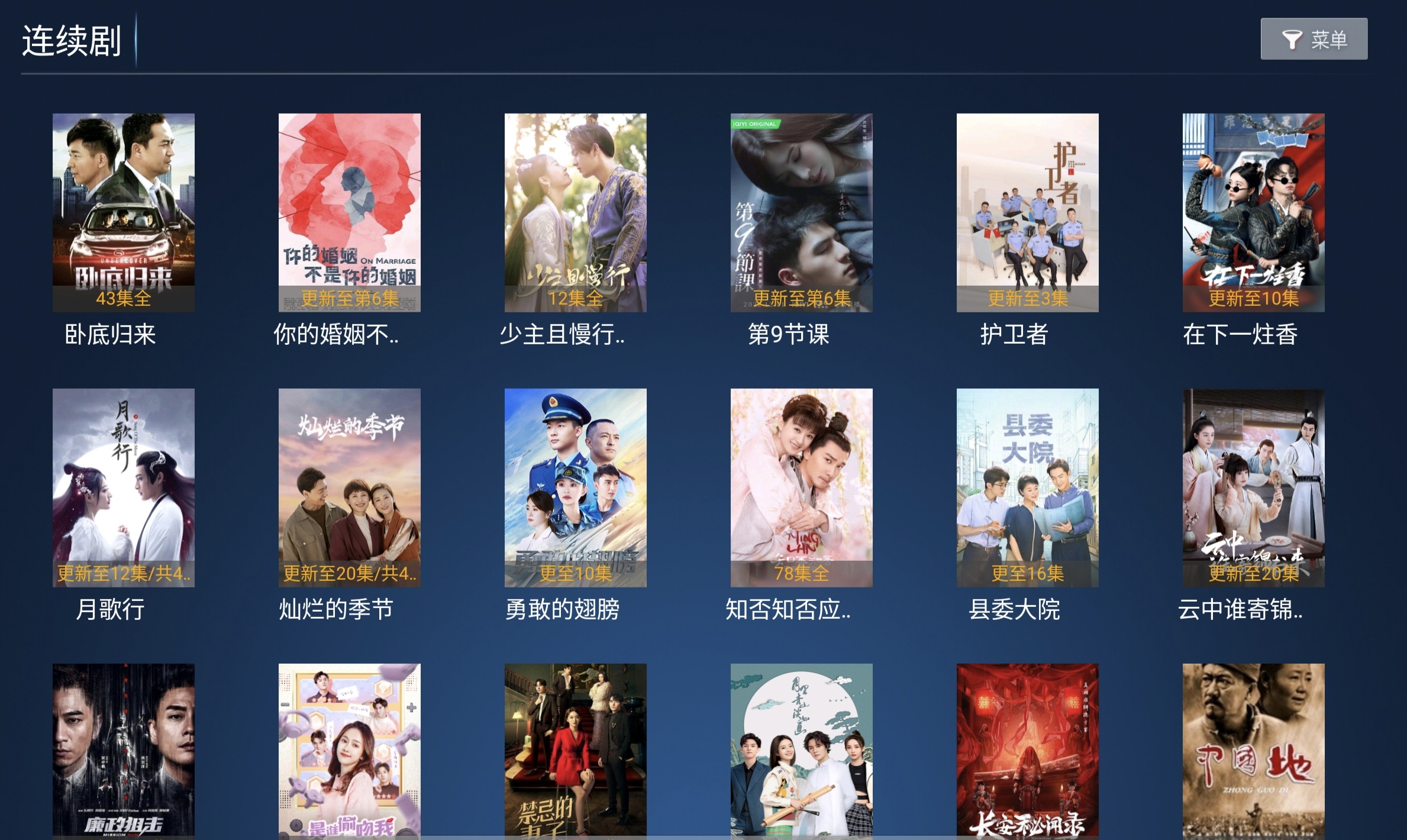Select the 禁忌的妻子 poster
This screenshot has width=1407, height=840.
(x=575, y=750)
